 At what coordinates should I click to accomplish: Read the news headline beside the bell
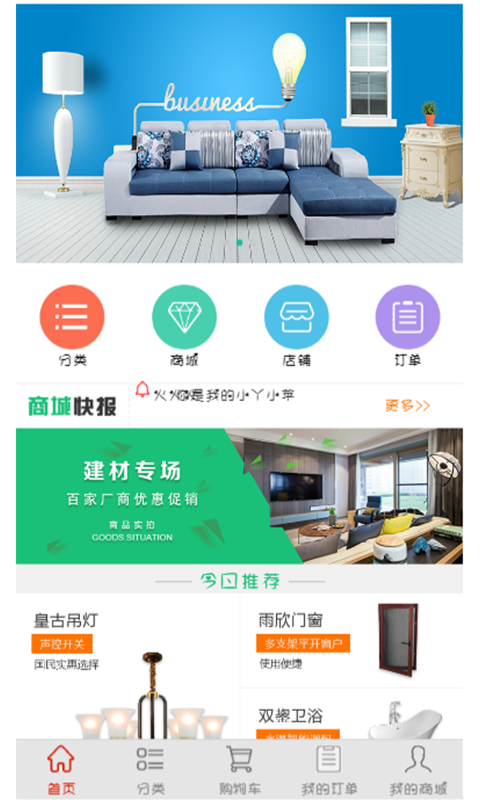pos(223,395)
